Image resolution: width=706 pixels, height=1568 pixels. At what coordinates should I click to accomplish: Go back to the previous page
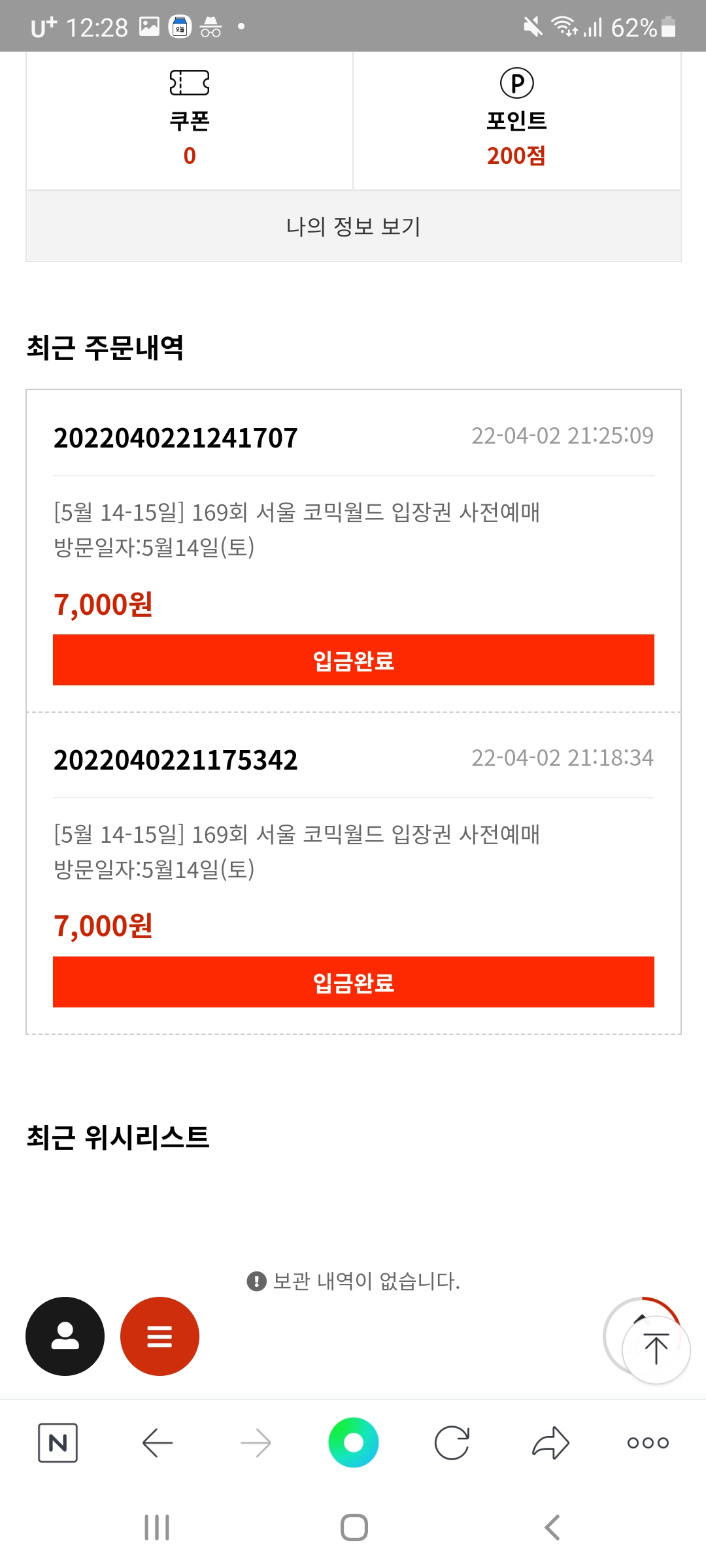tap(157, 1443)
